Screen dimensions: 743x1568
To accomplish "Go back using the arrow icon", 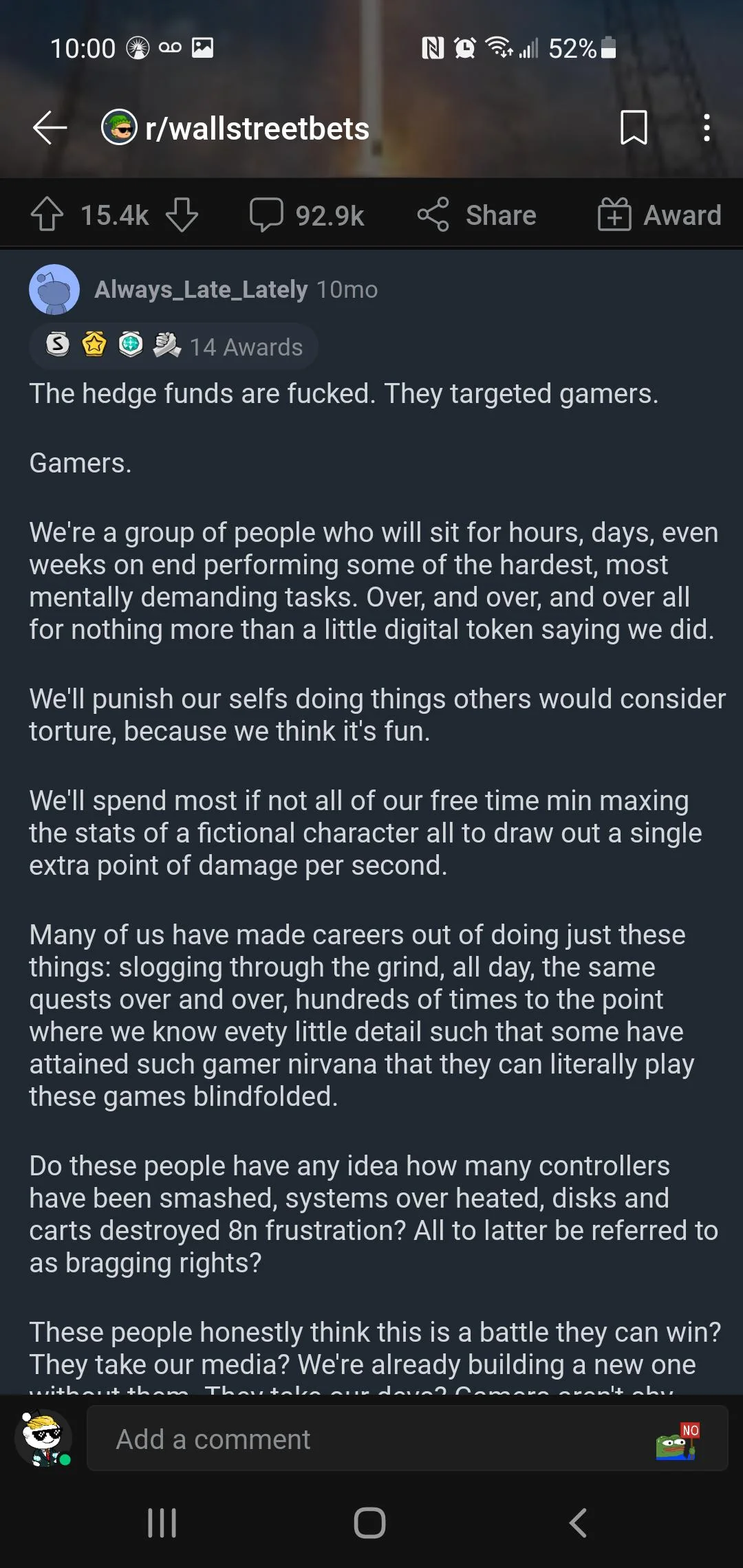I will [x=50, y=128].
